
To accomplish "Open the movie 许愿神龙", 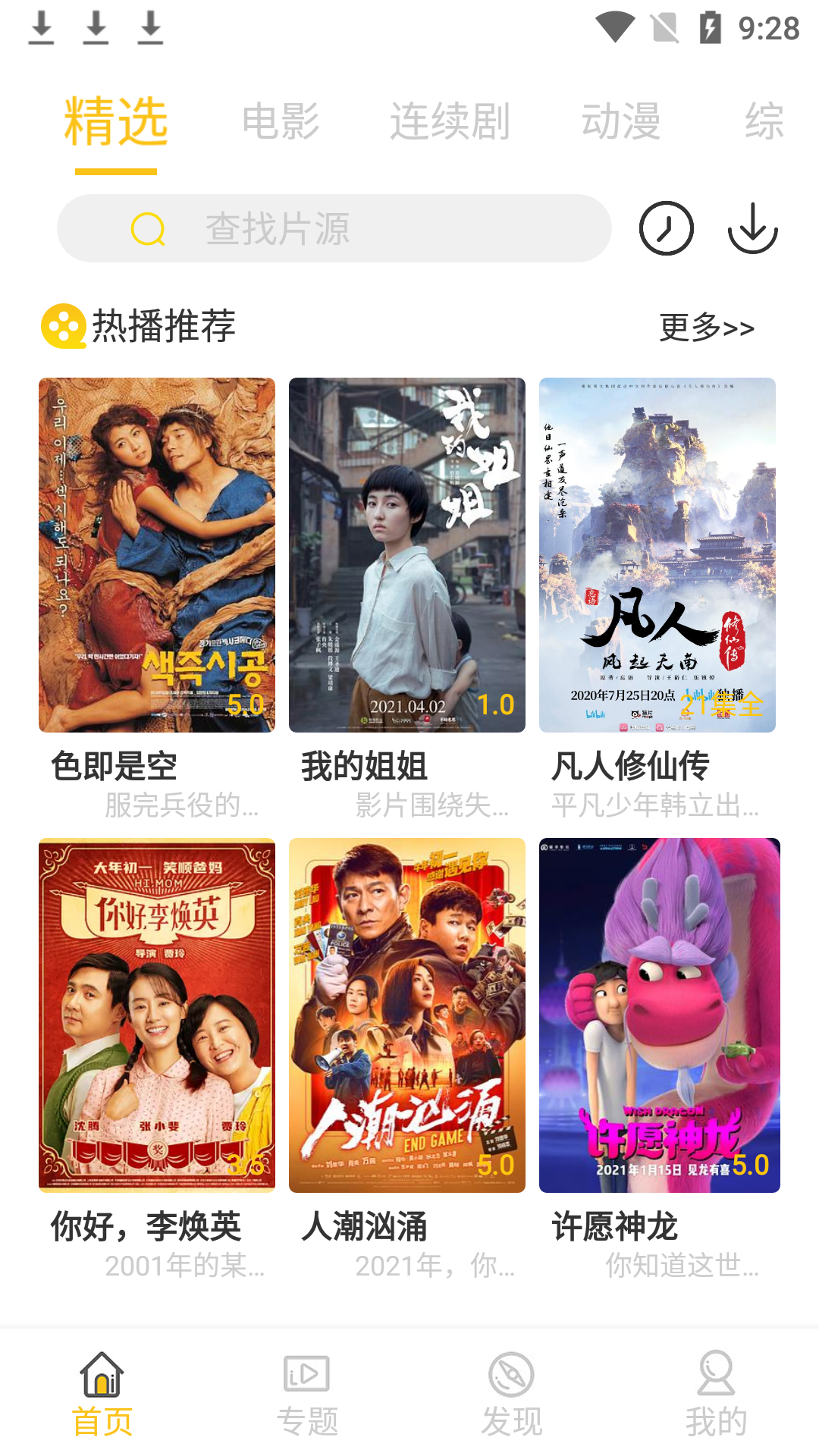I will (x=659, y=1015).
